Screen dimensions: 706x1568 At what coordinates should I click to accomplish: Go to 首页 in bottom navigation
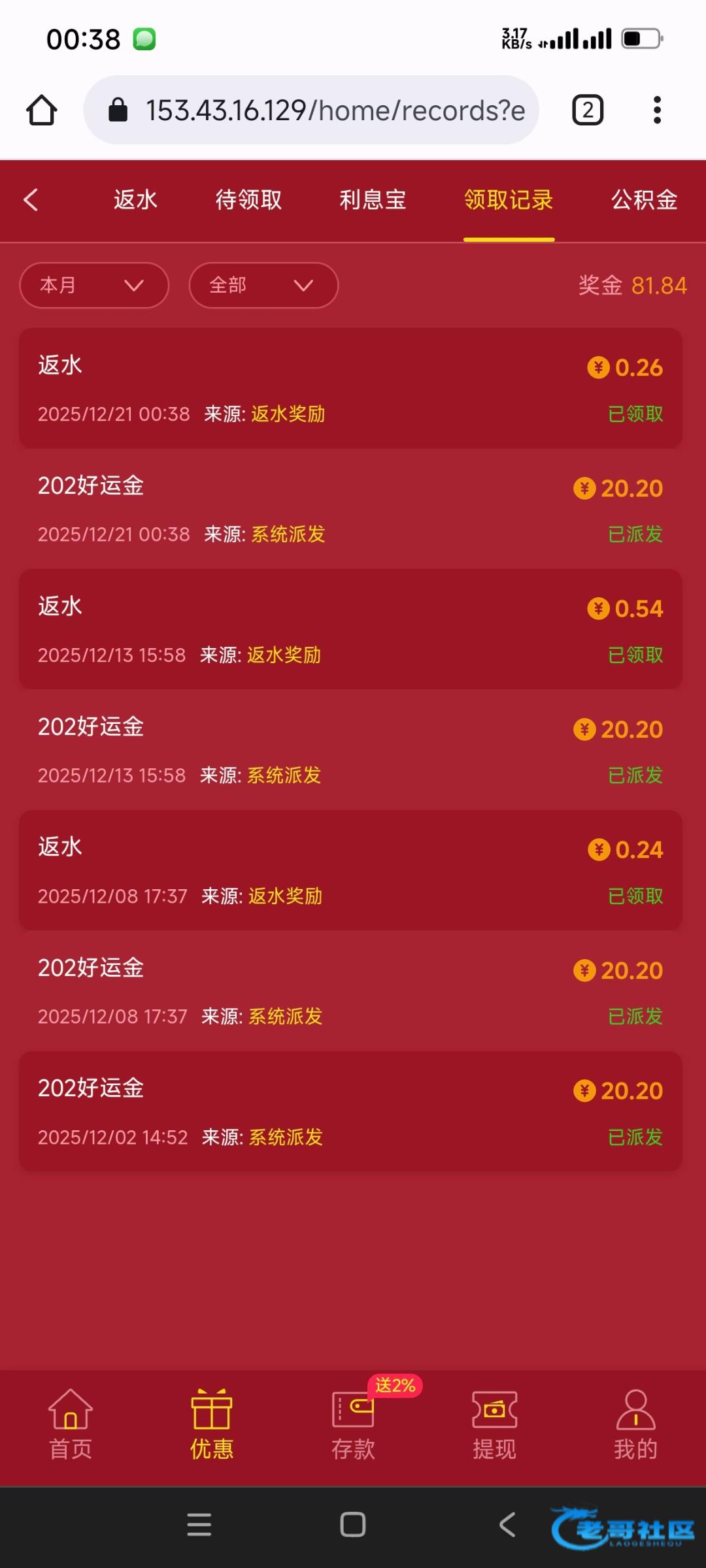71,1426
